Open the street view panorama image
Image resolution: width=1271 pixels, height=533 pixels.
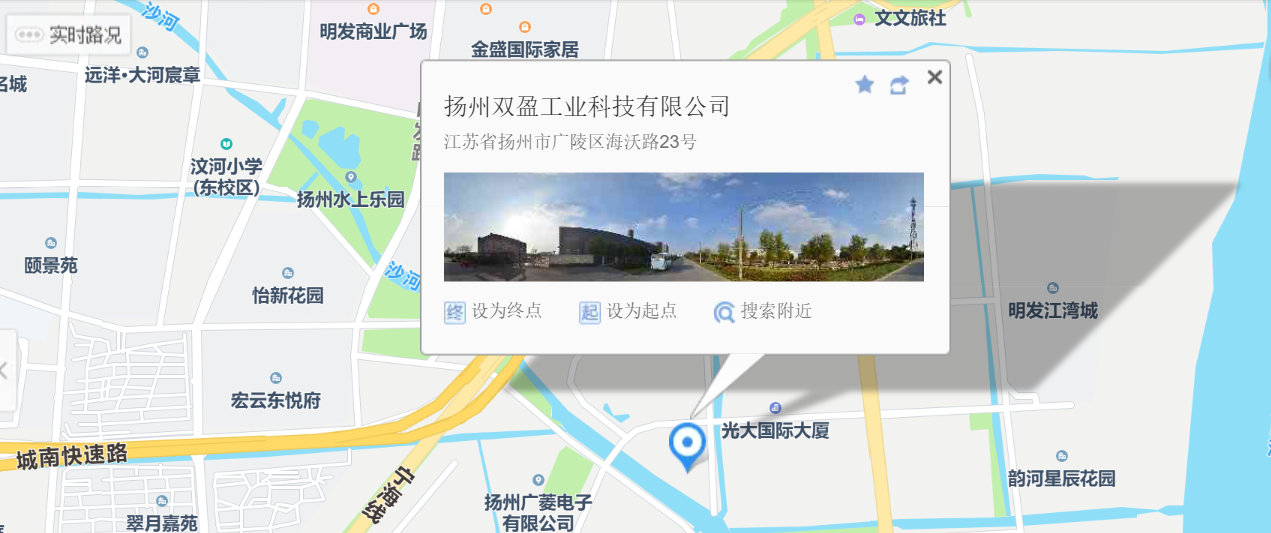[683, 227]
